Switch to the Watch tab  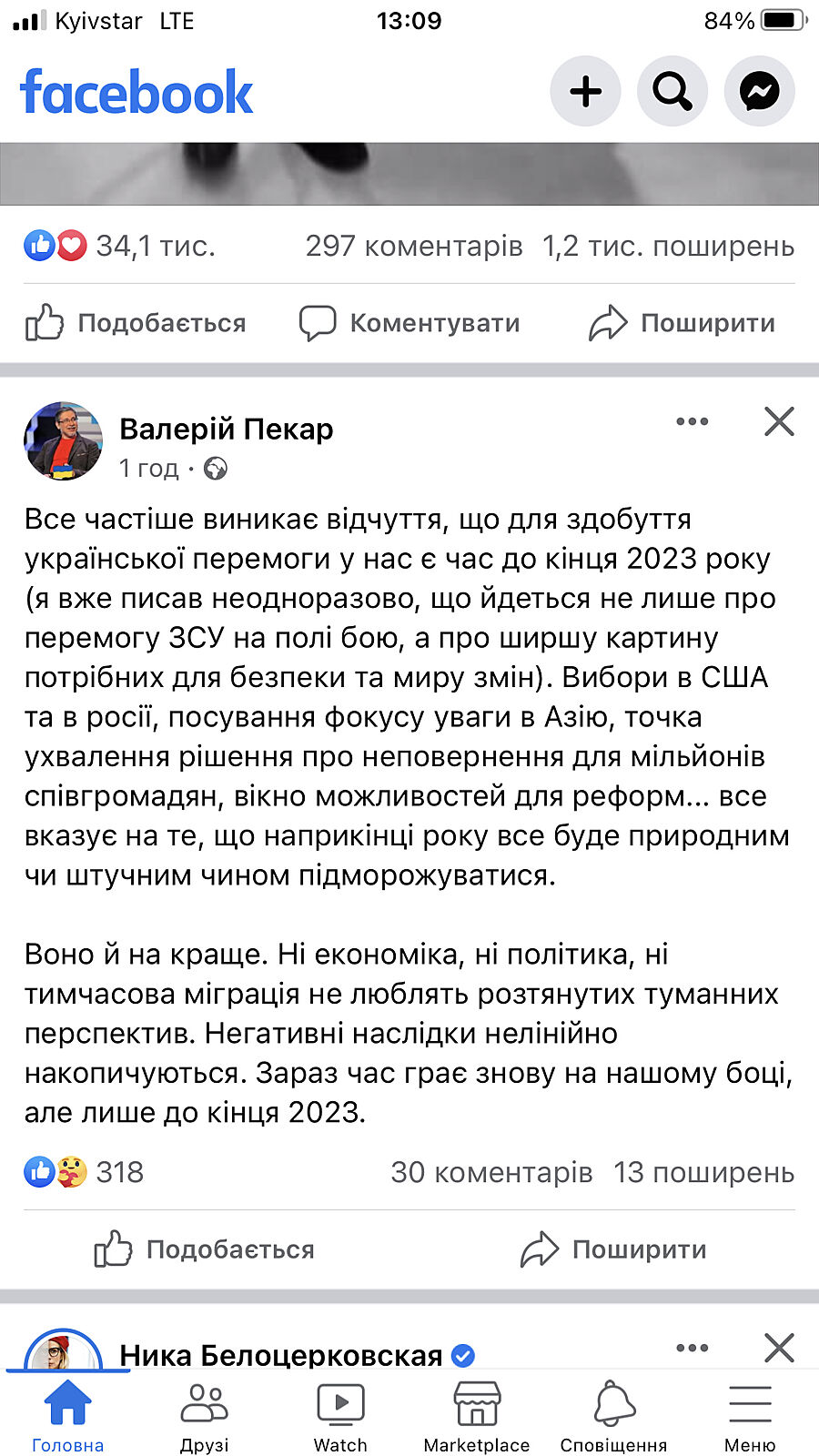point(340,1416)
